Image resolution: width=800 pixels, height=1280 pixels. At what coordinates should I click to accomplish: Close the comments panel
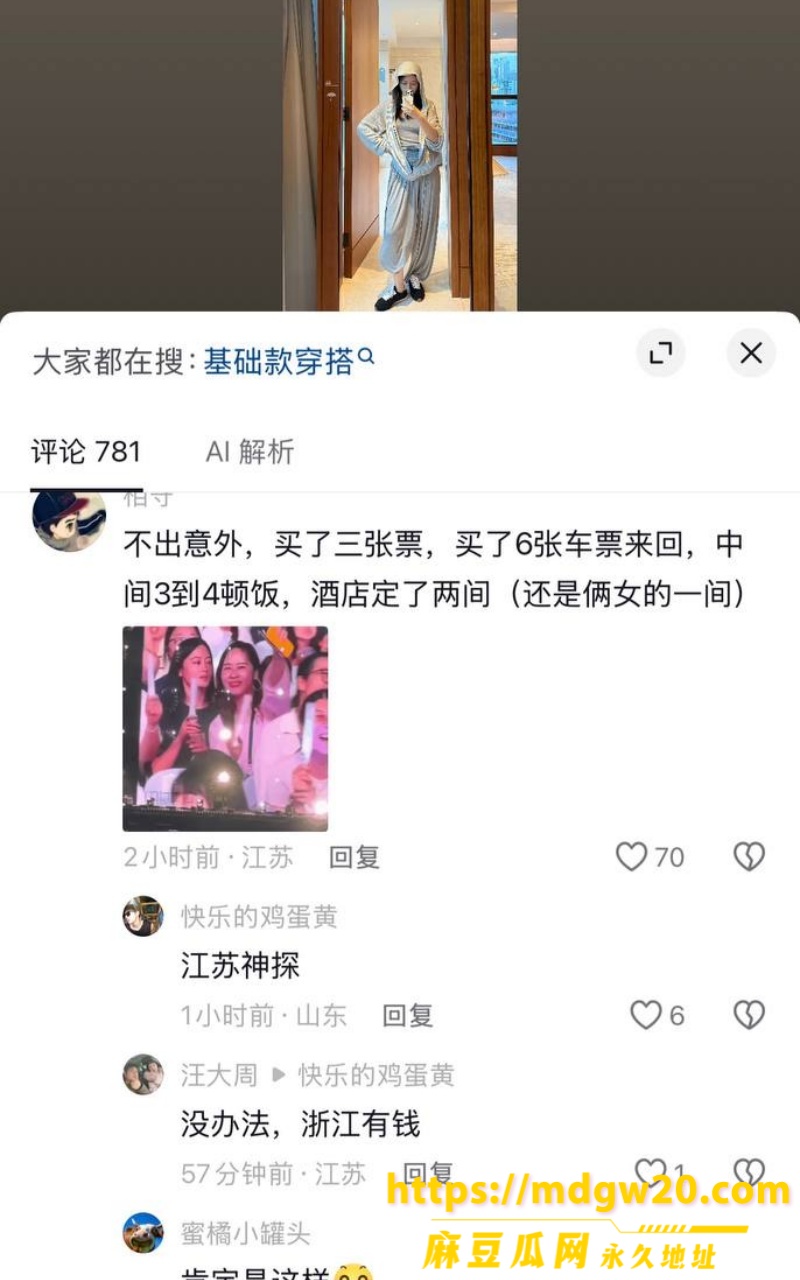tap(751, 353)
